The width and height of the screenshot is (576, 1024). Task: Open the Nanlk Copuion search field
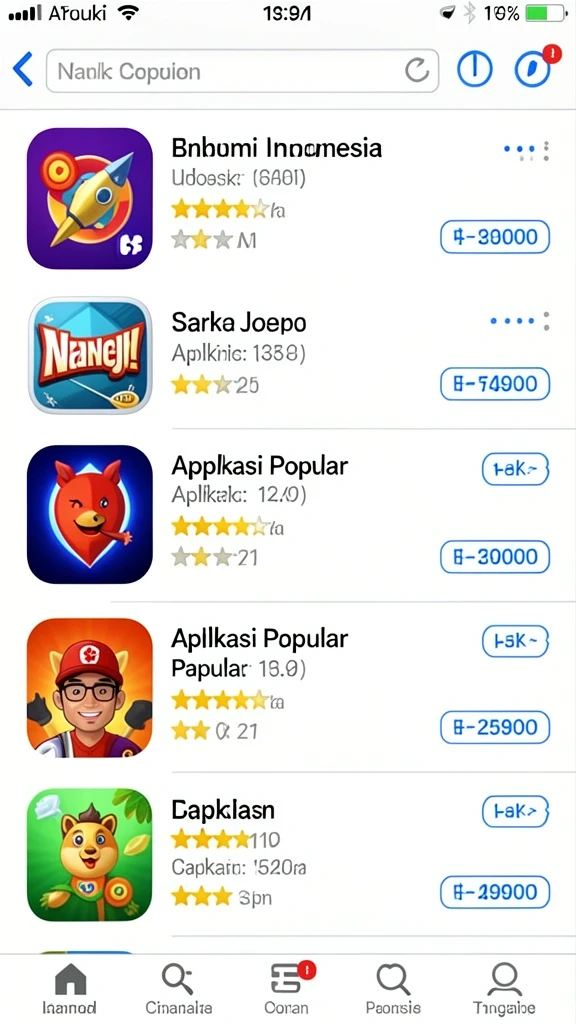pyautogui.click(x=242, y=71)
